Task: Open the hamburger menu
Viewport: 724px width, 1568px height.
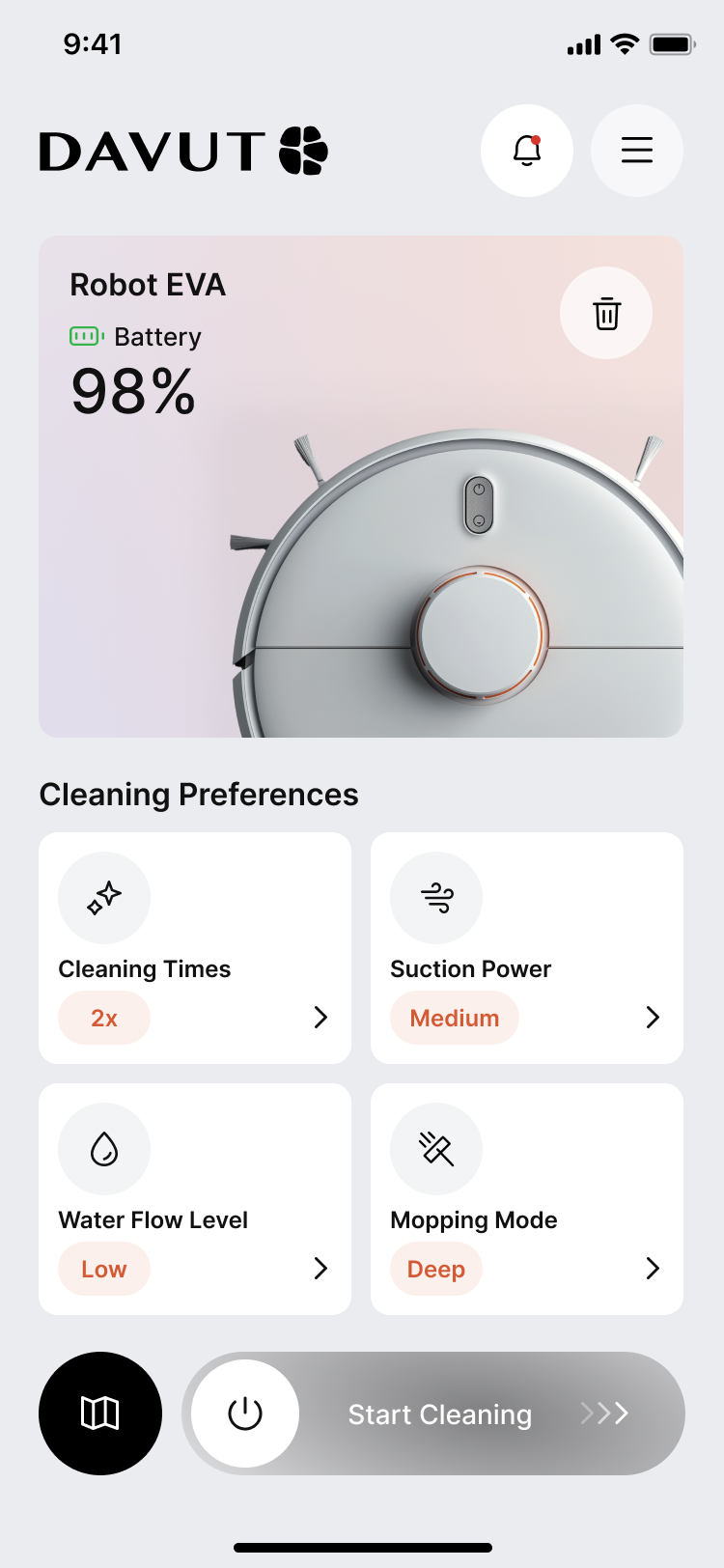Action: (637, 151)
